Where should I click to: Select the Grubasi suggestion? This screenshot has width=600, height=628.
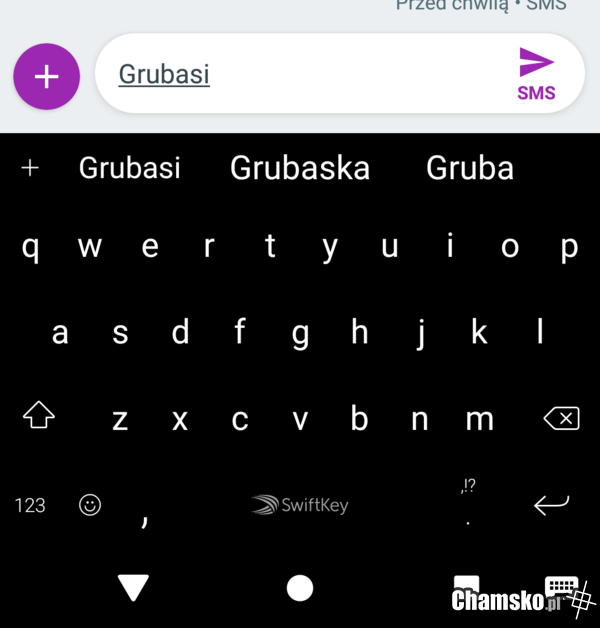[130, 168]
